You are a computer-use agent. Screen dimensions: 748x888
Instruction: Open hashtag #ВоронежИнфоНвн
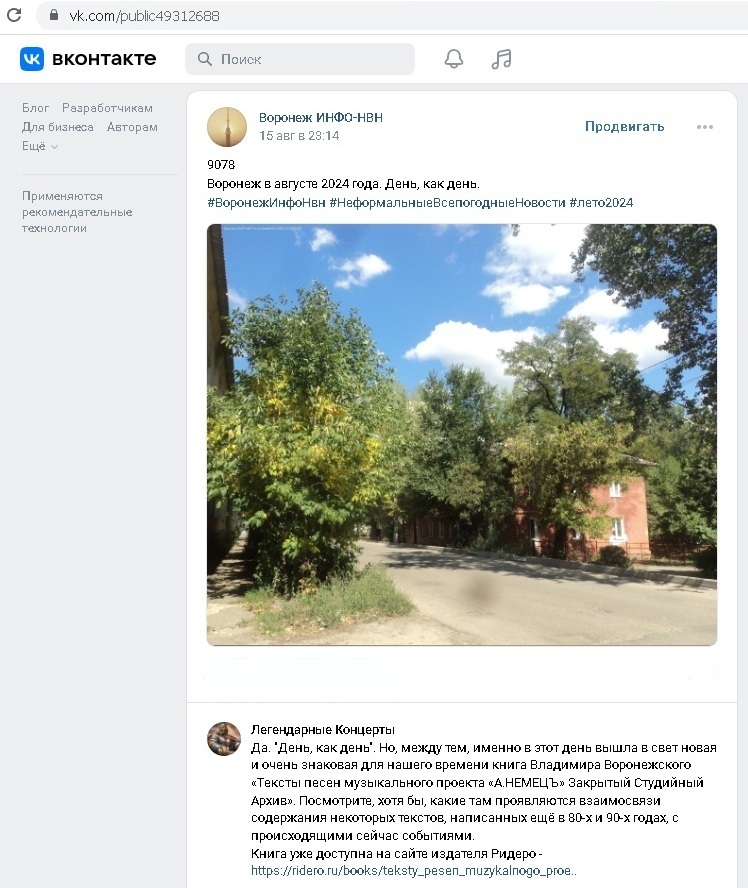tap(265, 203)
